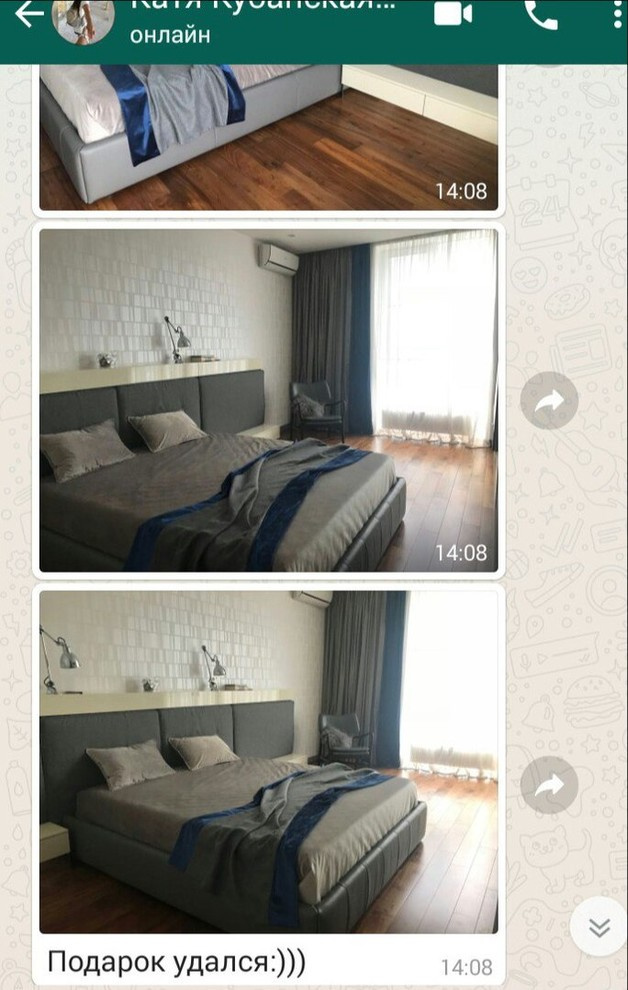Go back to the chat list
This screenshot has width=628, height=990.
(x=27, y=14)
